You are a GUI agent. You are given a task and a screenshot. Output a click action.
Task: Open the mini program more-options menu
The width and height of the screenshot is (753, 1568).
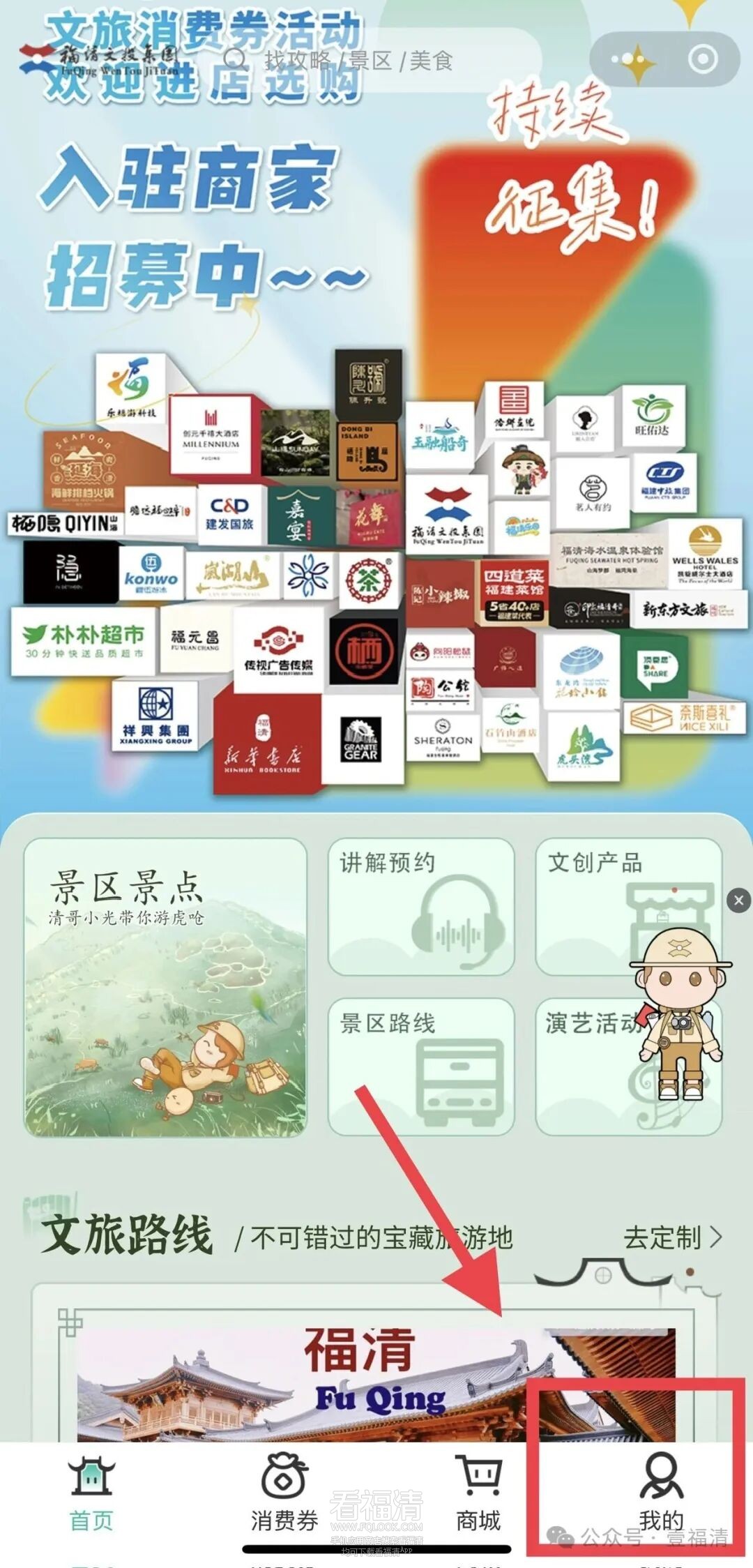[630, 60]
